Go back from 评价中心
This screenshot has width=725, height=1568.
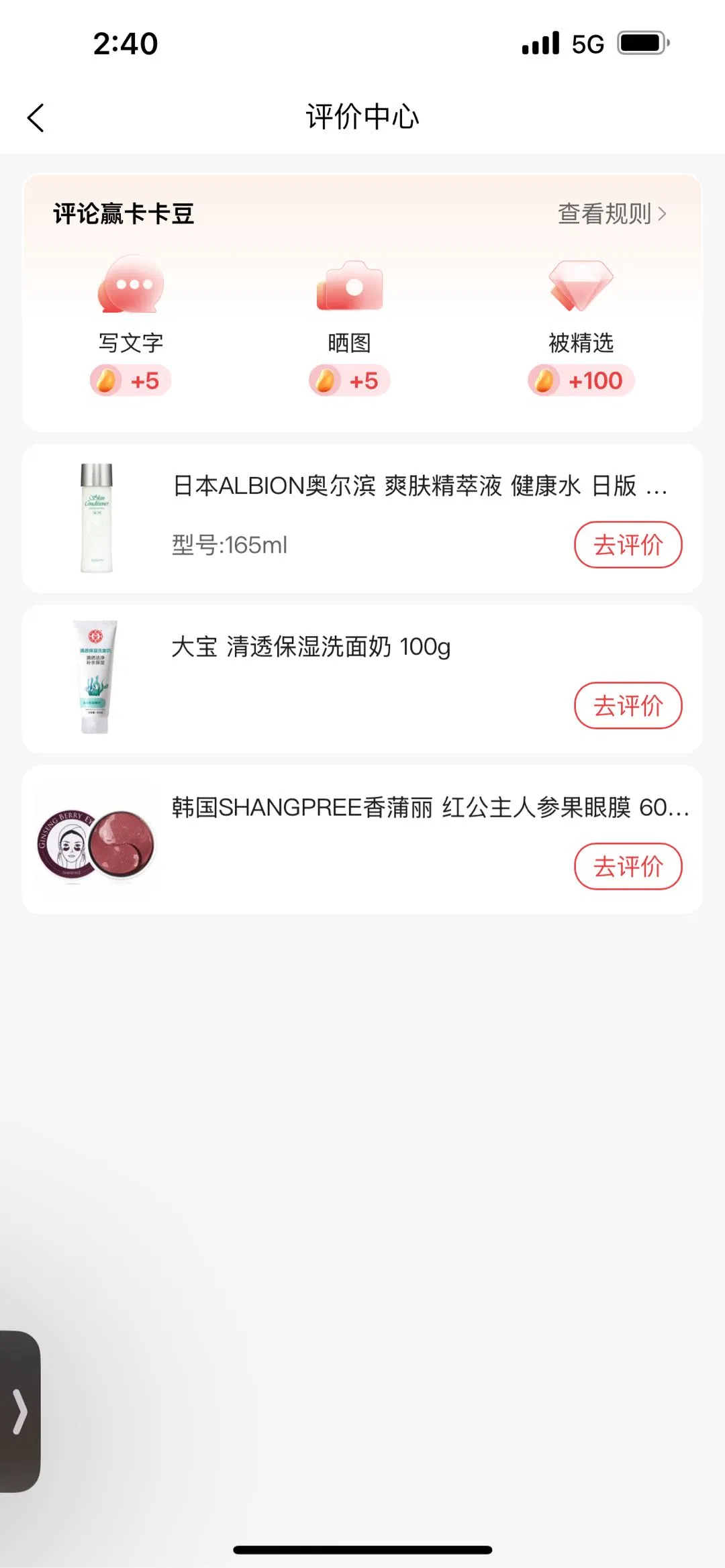36,118
